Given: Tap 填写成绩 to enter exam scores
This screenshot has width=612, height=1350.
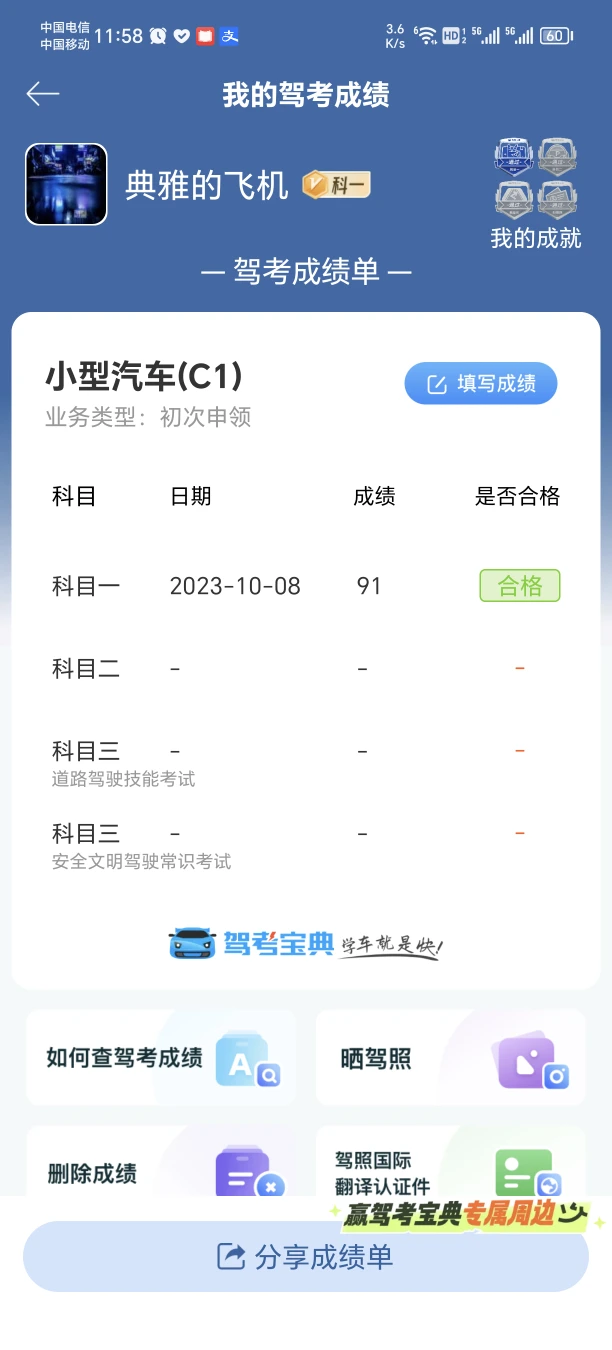Looking at the screenshot, I should click(480, 384).
